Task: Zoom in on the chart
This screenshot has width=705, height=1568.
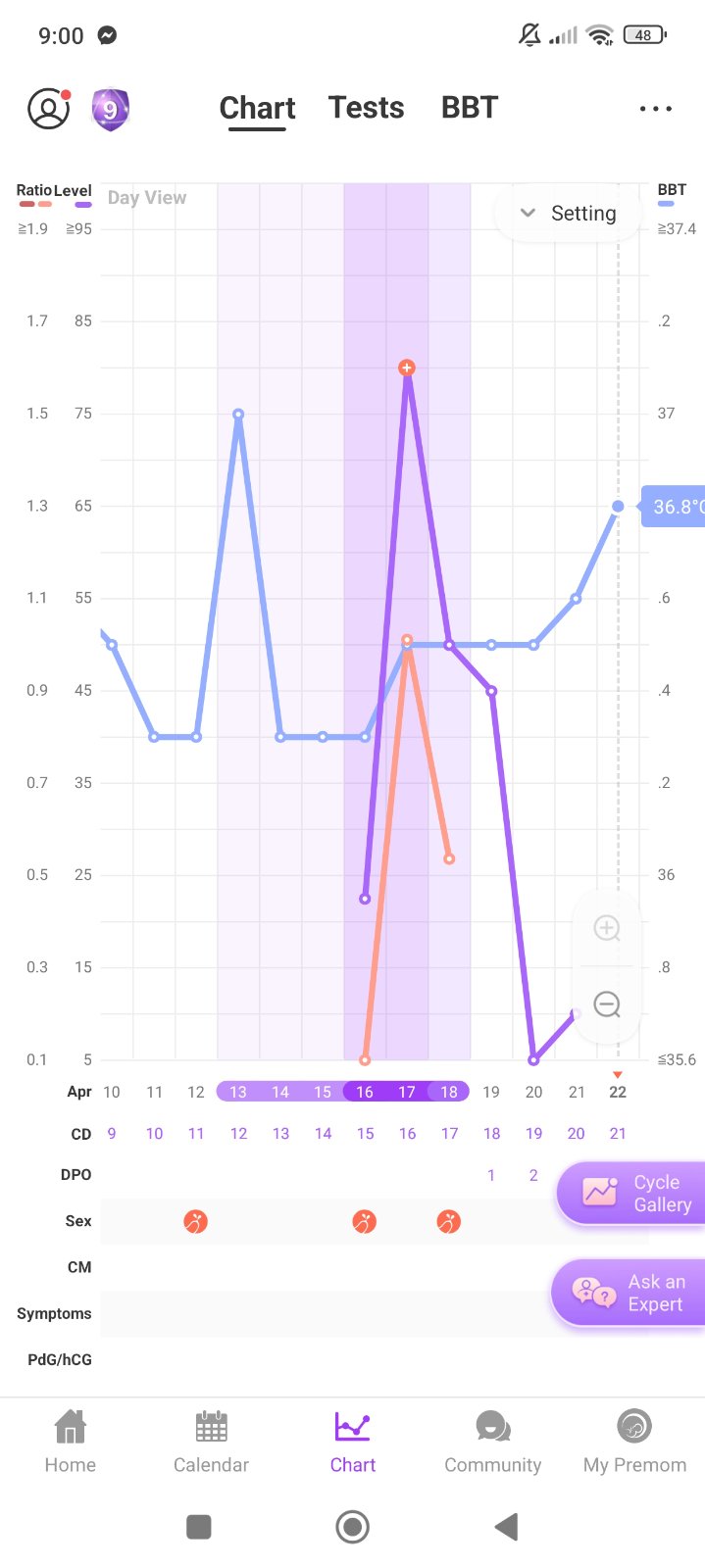Action: point(607,928)
